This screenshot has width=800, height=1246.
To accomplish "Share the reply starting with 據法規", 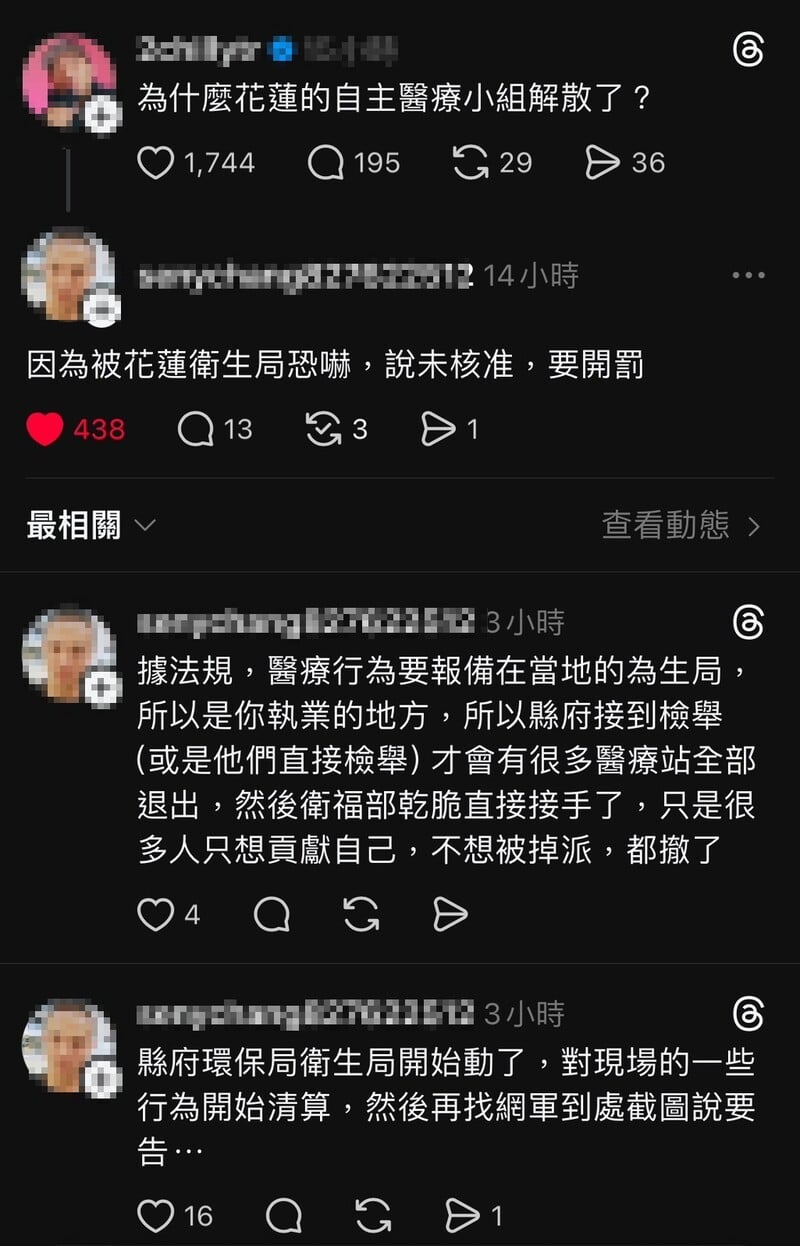I will pyautogui.click(x=450, y=913).
